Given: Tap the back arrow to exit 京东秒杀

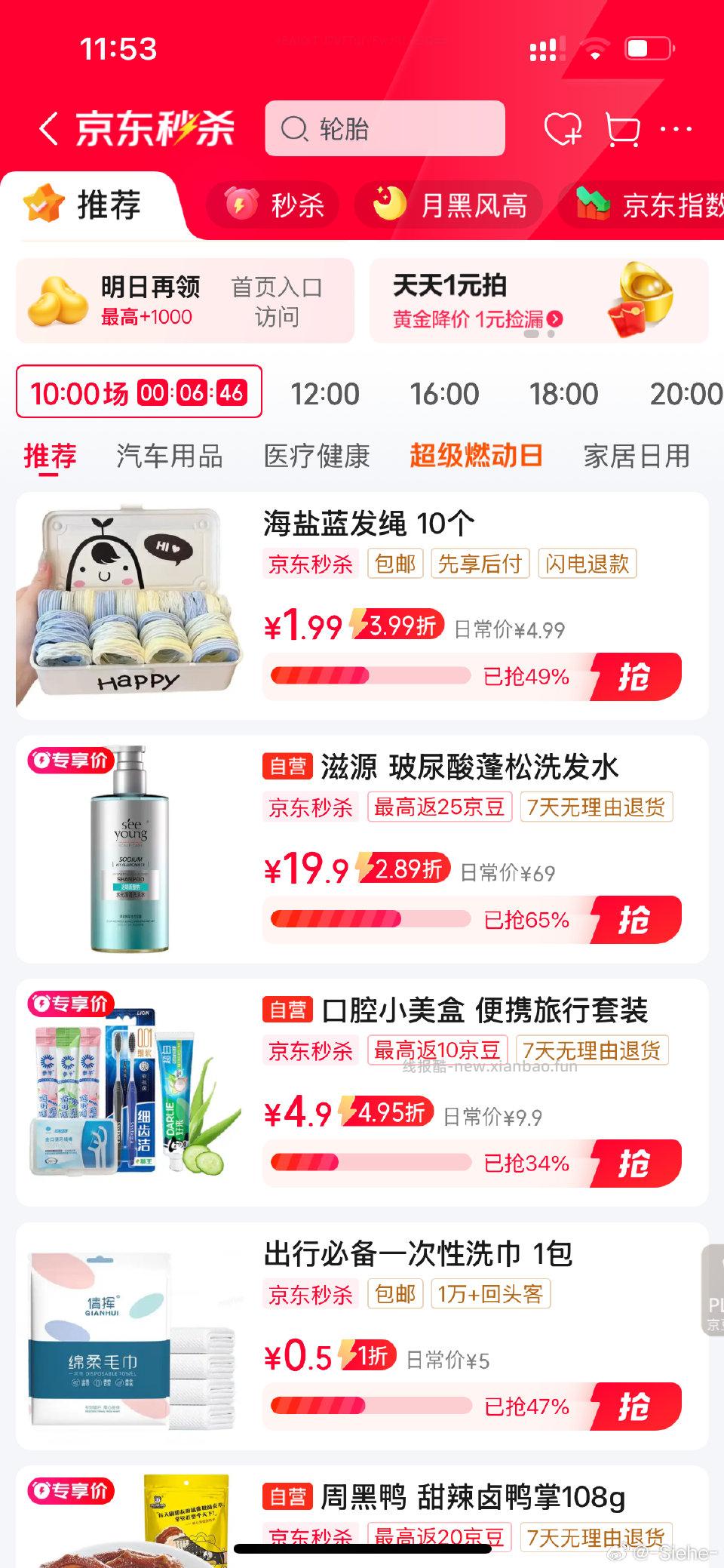Looking at the screenshot, I should 48,128.
